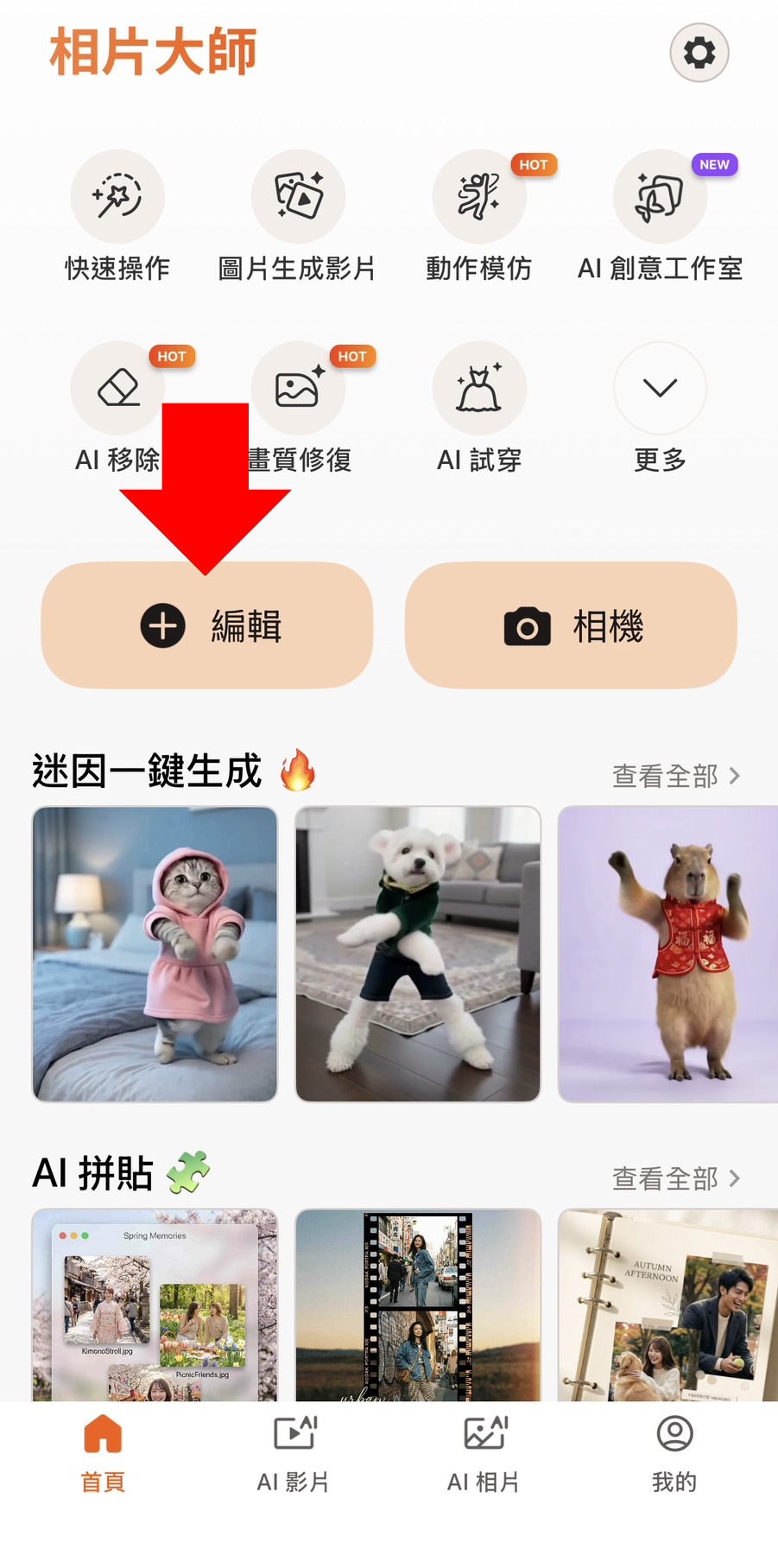This screenshot has height=1568, width=778.
Task: Select the capybara in red vest thumbnail
Action: coord(680,953)
